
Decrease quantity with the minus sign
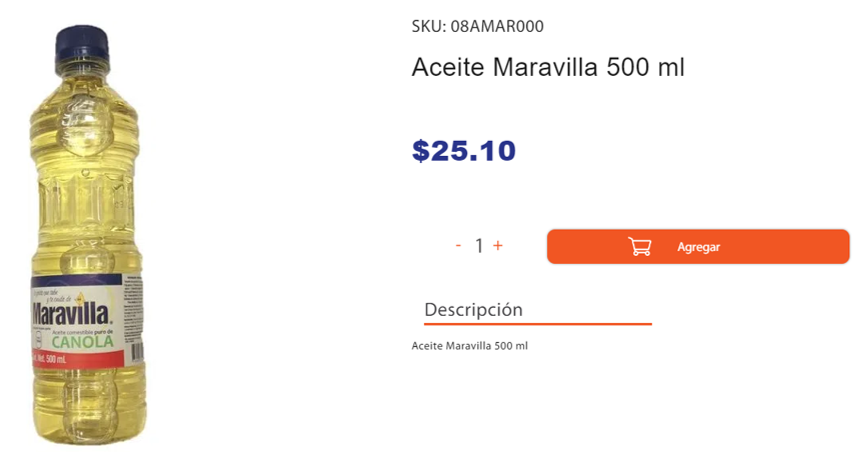pyautogui.click(x=458, y=245)
